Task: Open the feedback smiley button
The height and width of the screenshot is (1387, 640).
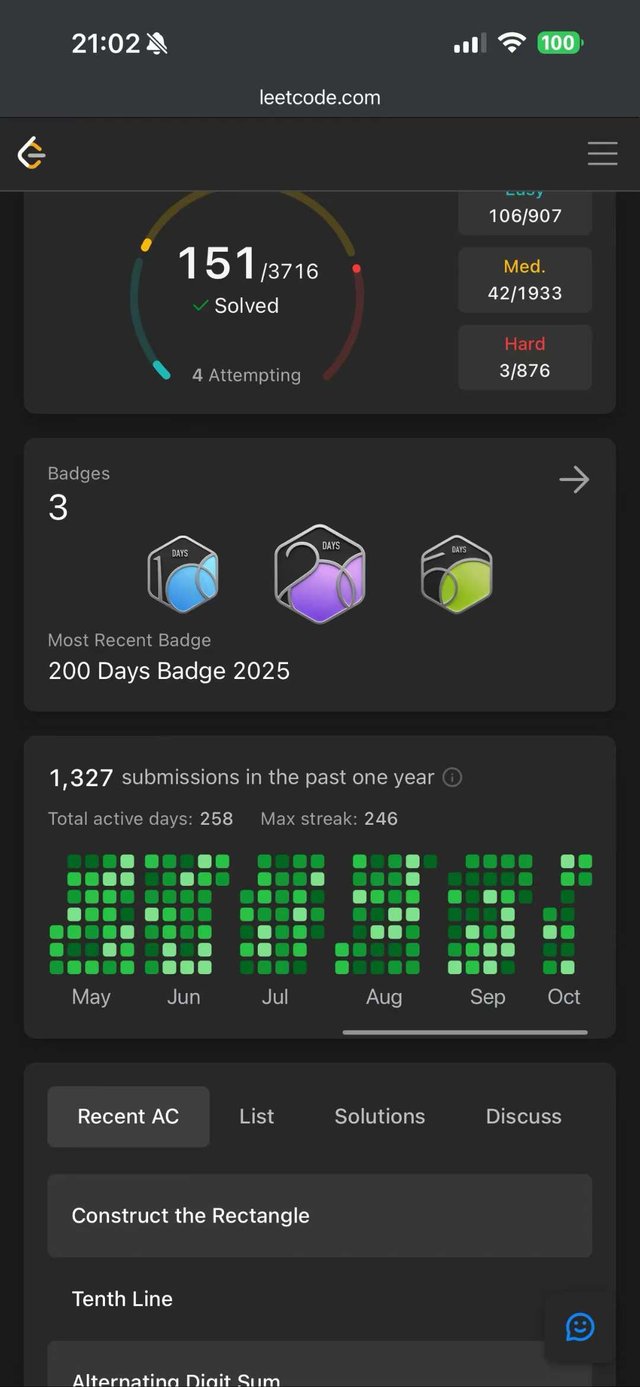Action: pos(580,1327)
